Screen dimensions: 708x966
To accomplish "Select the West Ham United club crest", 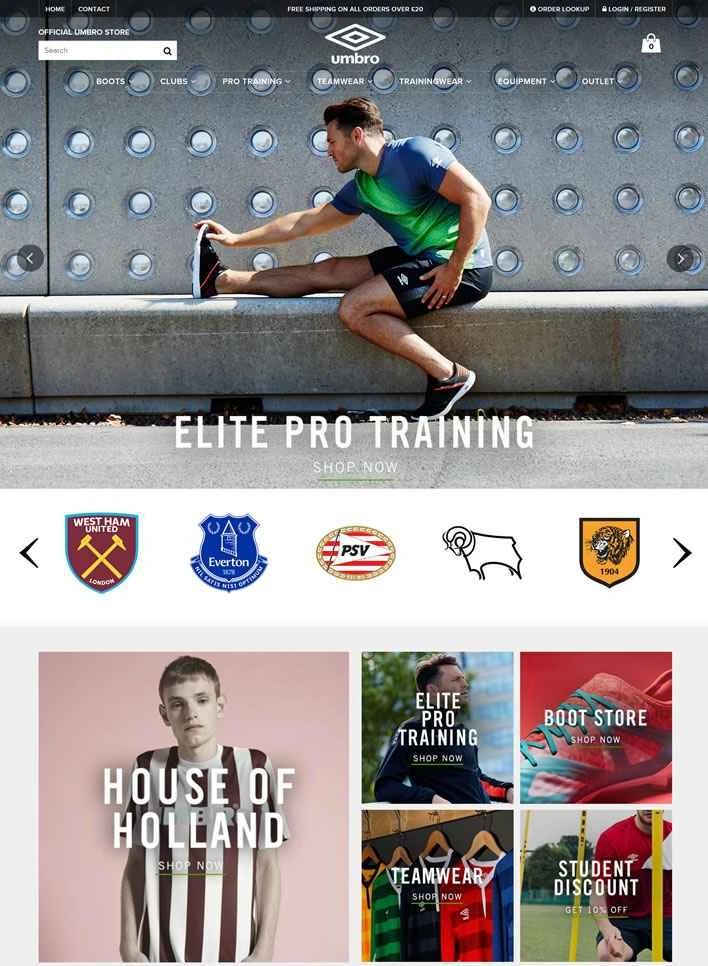I will pos(101,552).
